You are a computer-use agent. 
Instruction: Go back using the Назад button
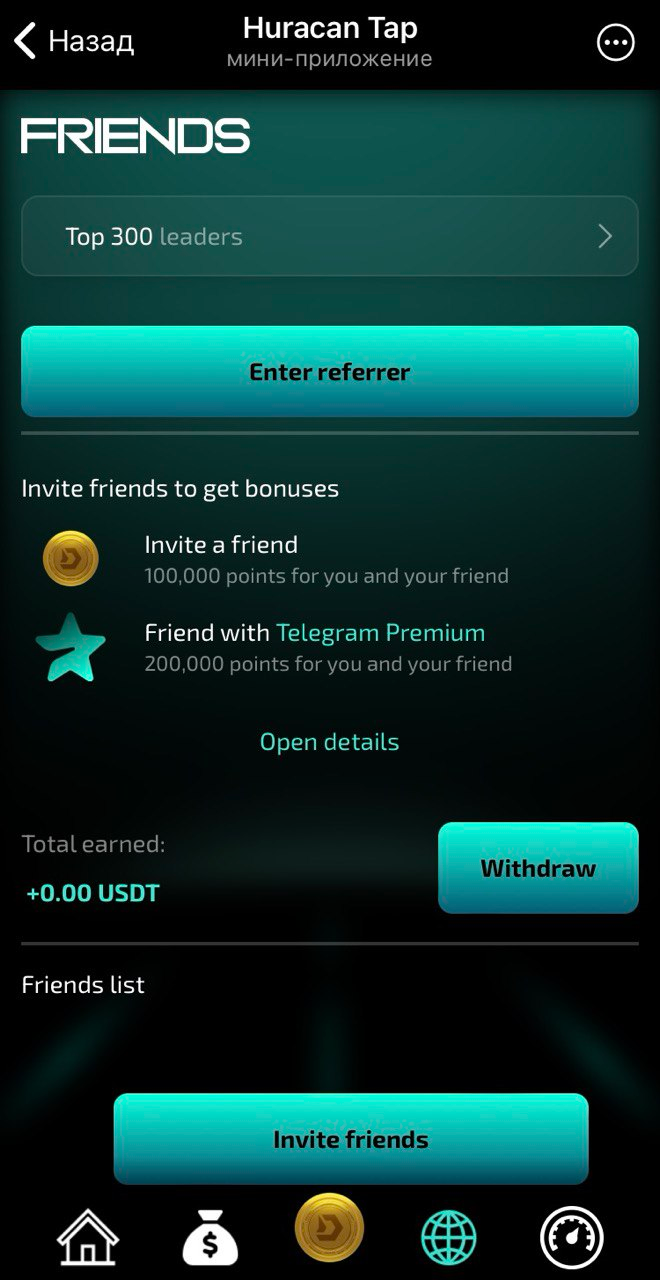(x=74, y=42)
